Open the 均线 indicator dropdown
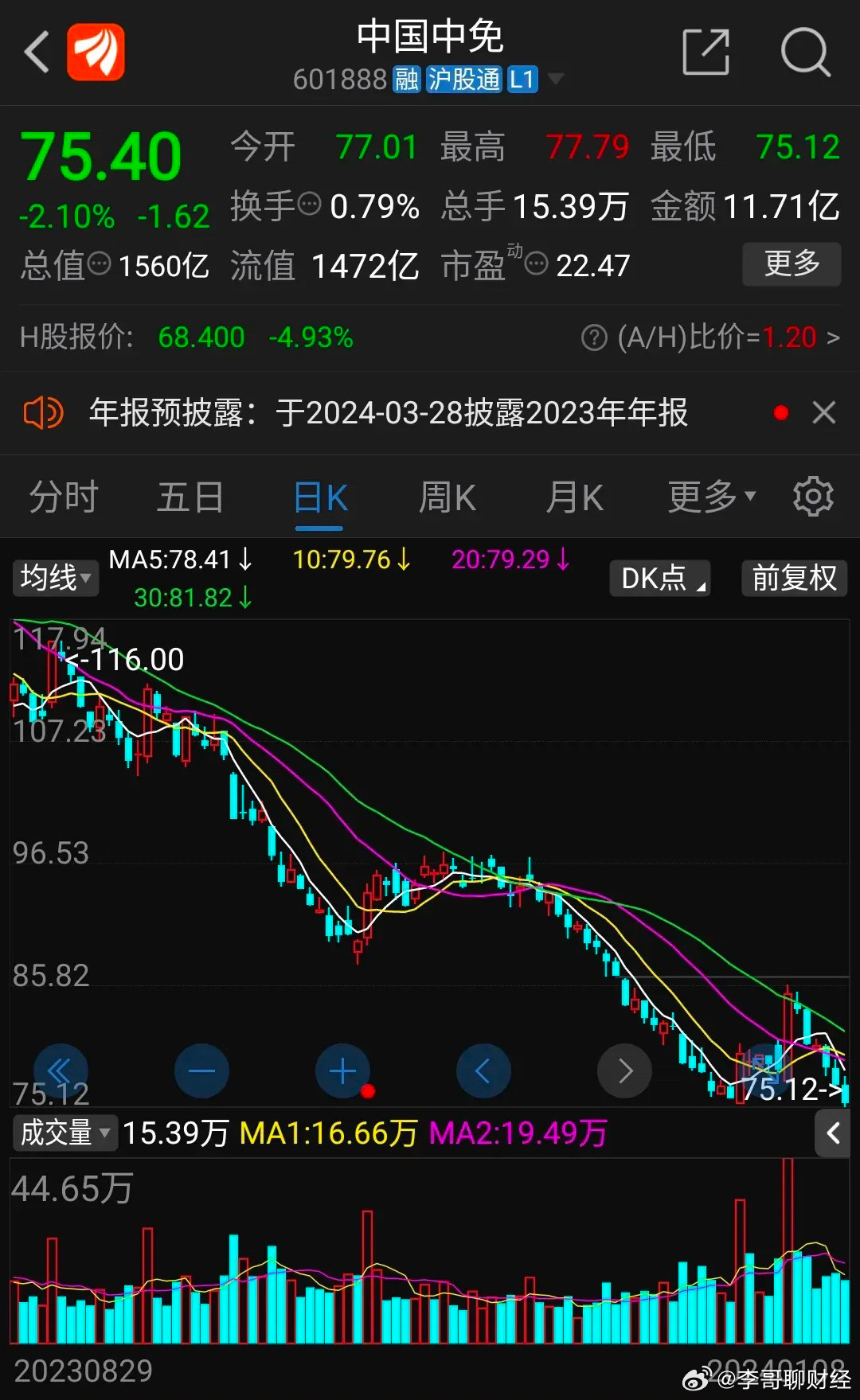This screenshot has width=860, height=1400. [55, 578]
